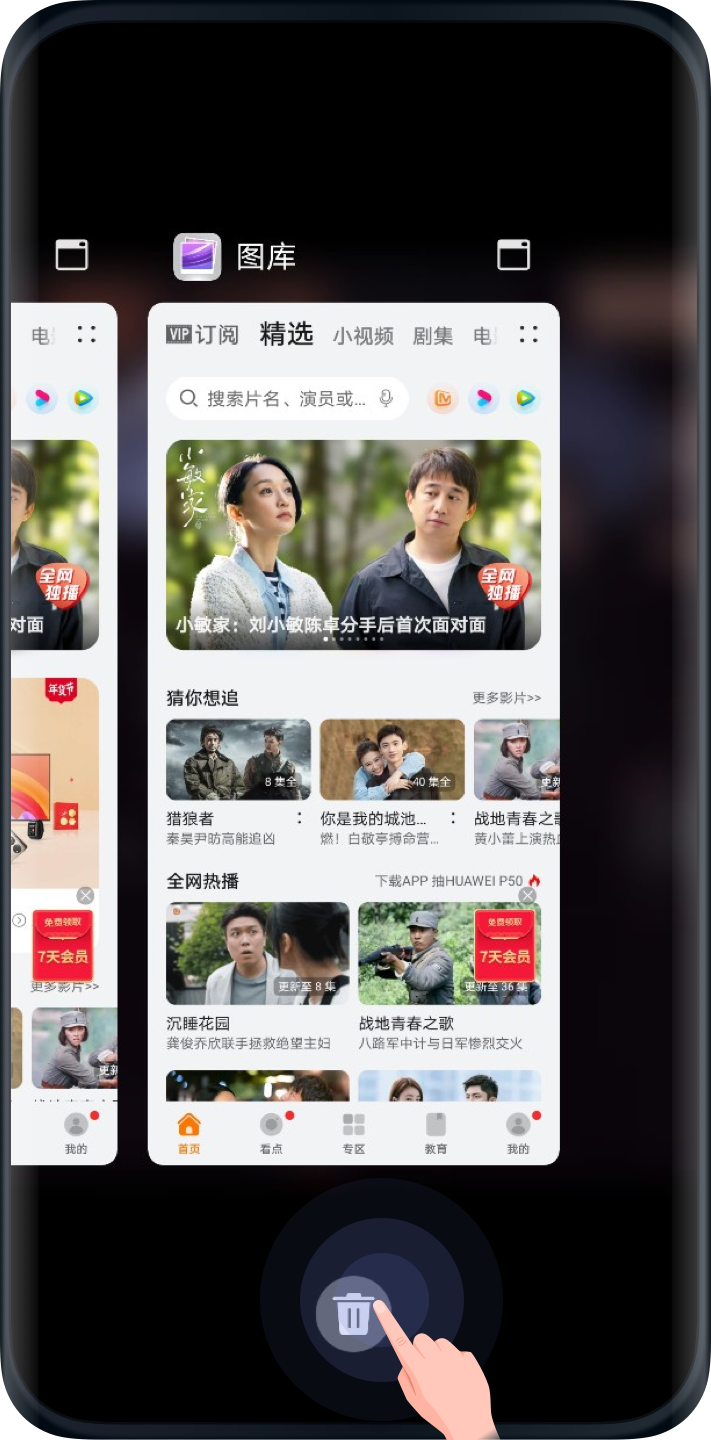Tap split-screen icon above the left card
The height and width of the screenshot is (1440, 711).
pos(71,255)
